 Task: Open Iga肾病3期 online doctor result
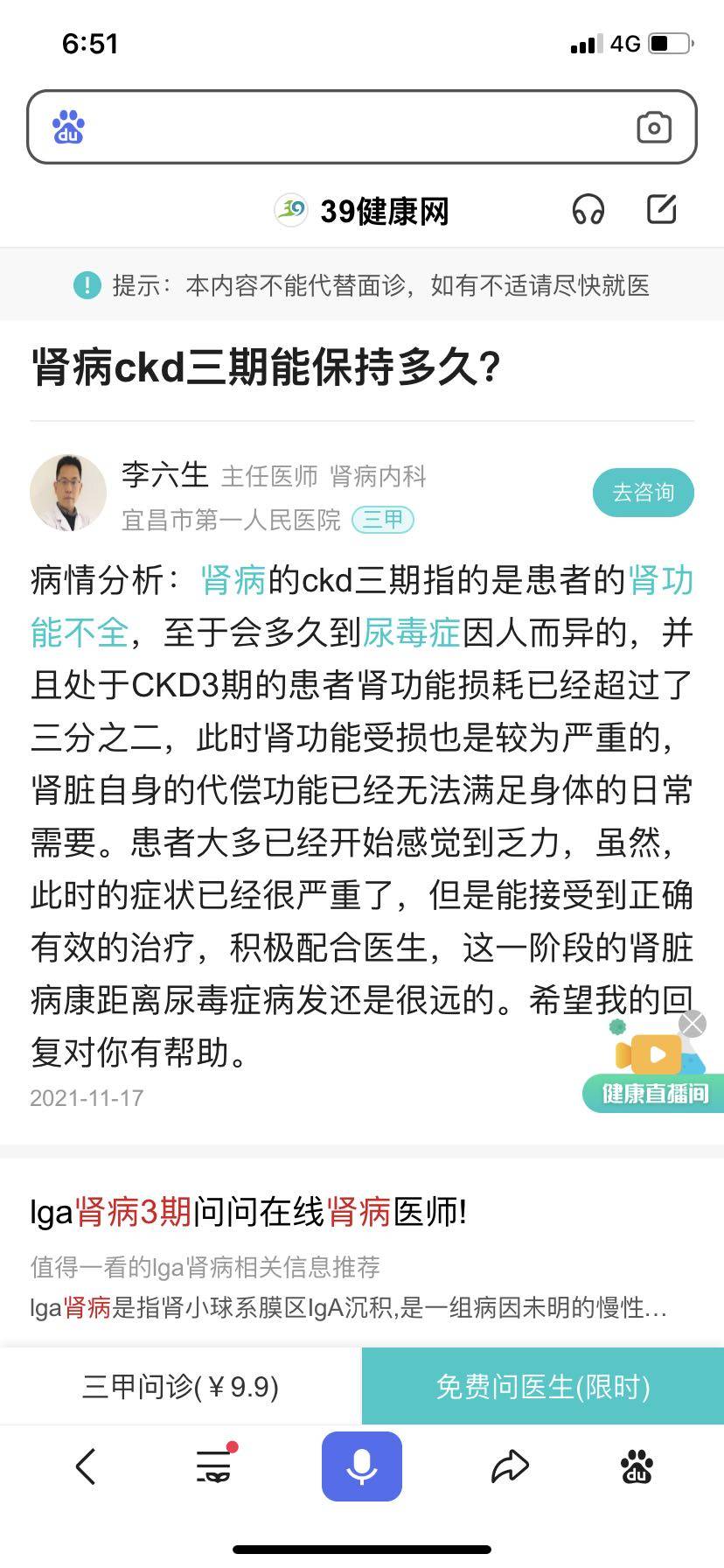coord(249,1212)
